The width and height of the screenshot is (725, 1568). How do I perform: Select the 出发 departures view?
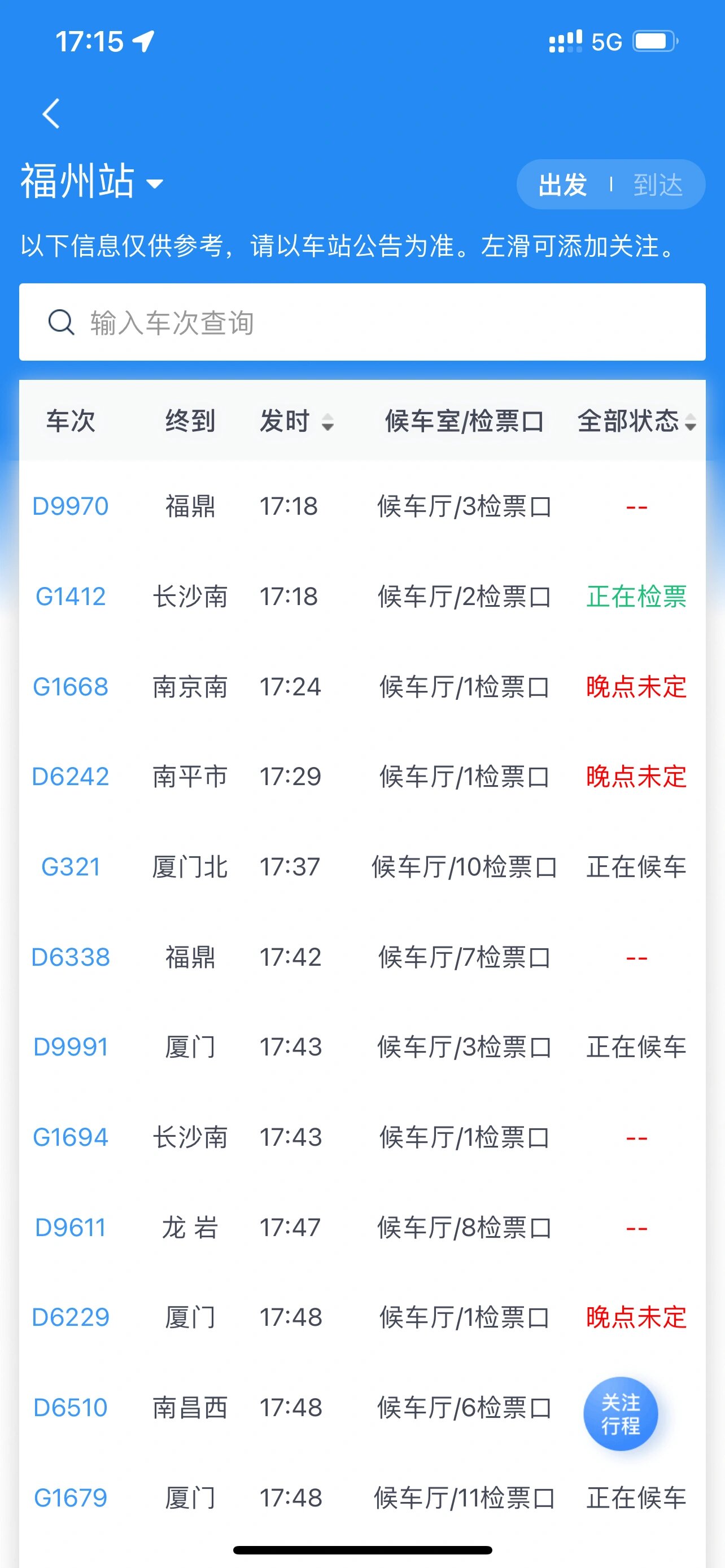coord(563,185)
